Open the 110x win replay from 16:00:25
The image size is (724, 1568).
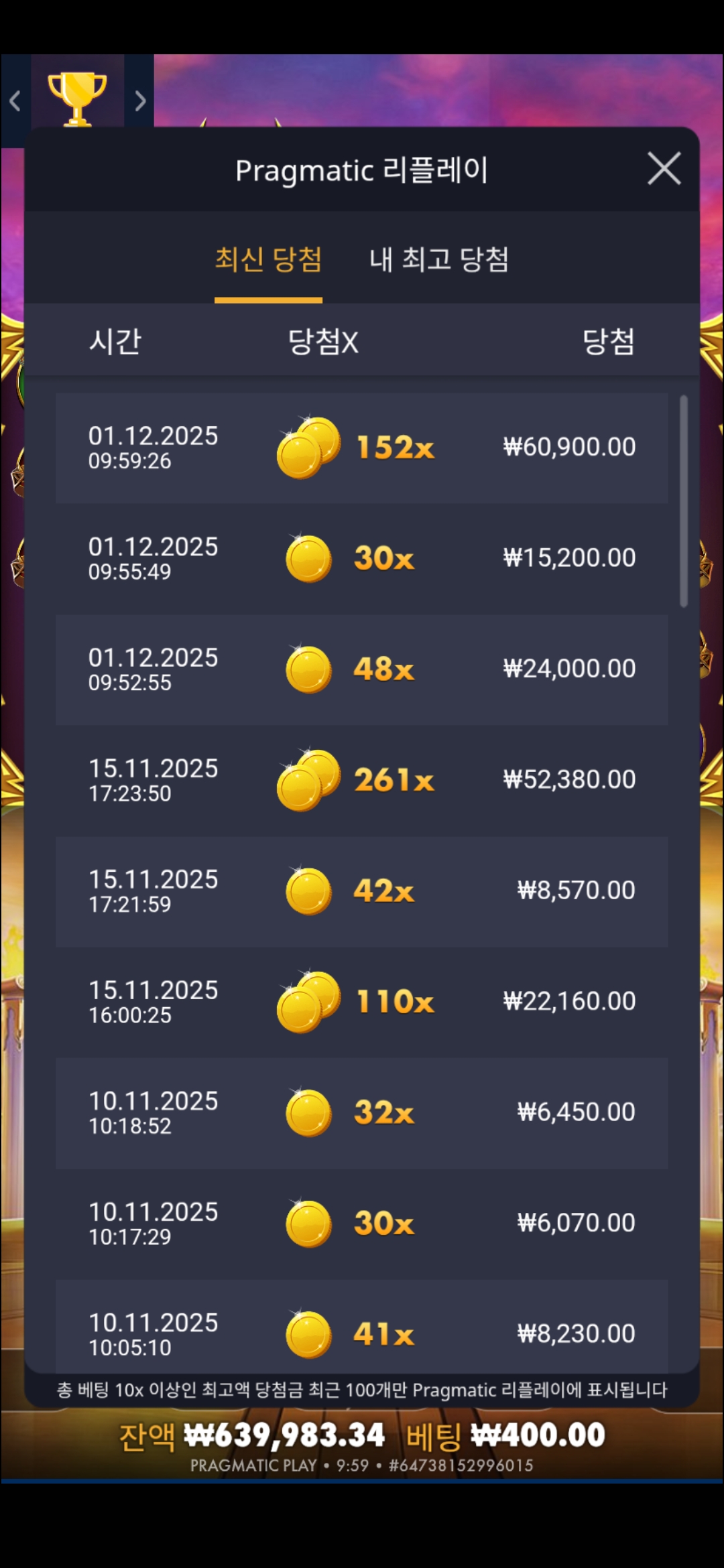click(x=362, y=1002)
